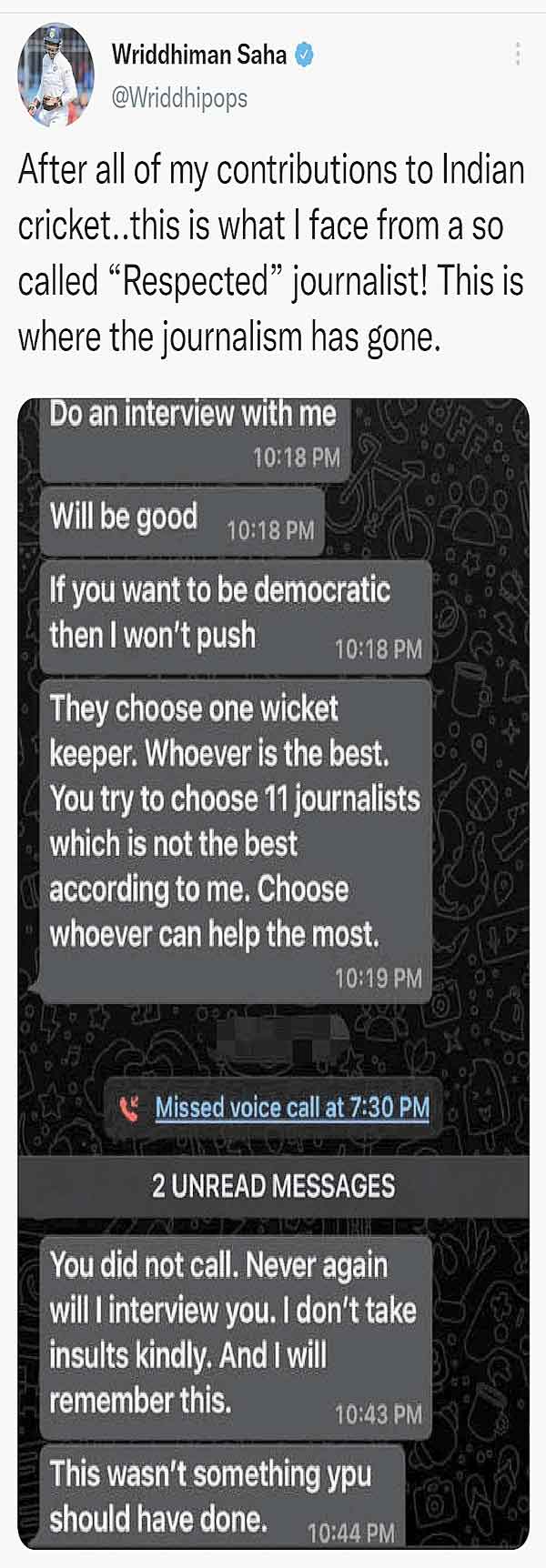The height and width of the screenshot is (1568, 546).
Task: Open the tweet's overflow menu
Action: 517,55
